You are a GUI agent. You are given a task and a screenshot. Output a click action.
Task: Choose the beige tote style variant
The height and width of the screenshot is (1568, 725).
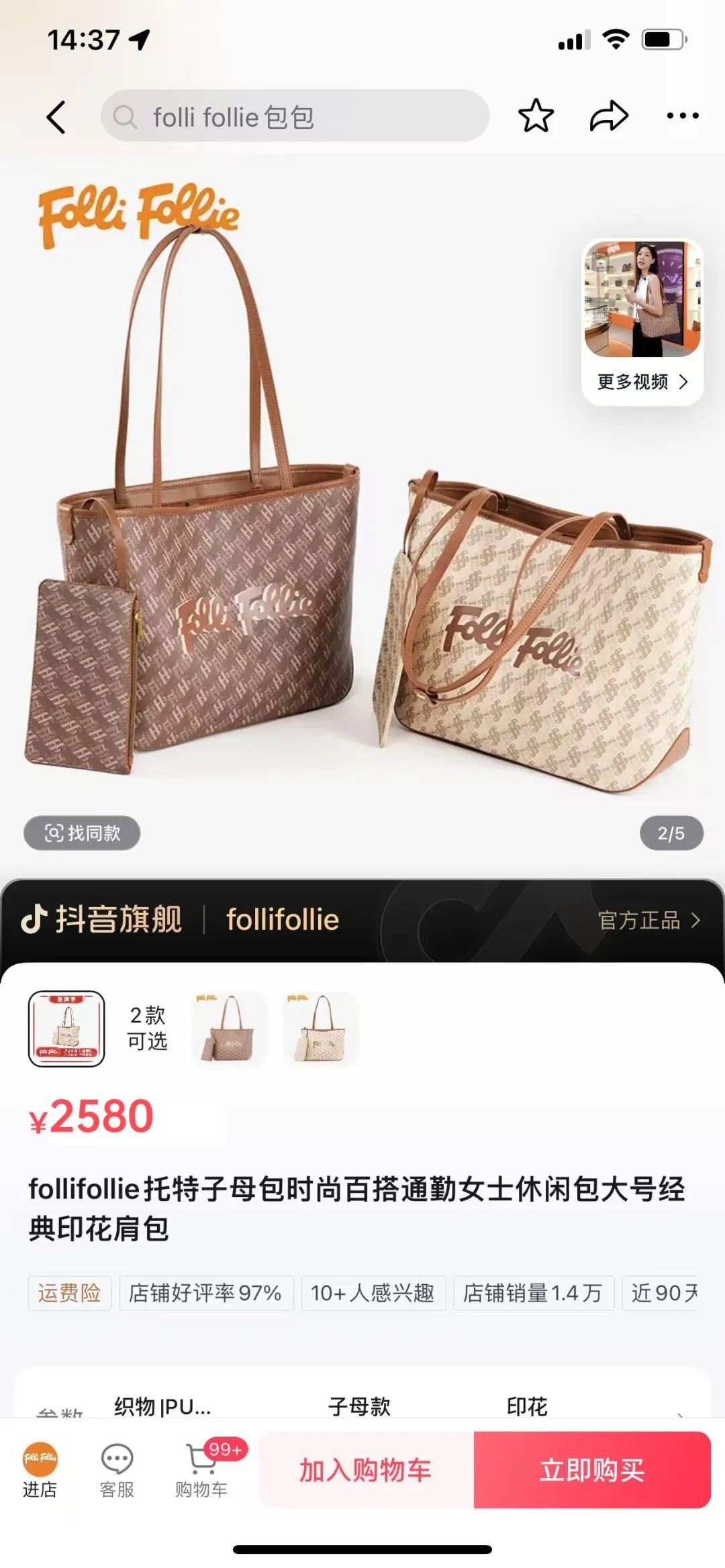[320, 1029]
